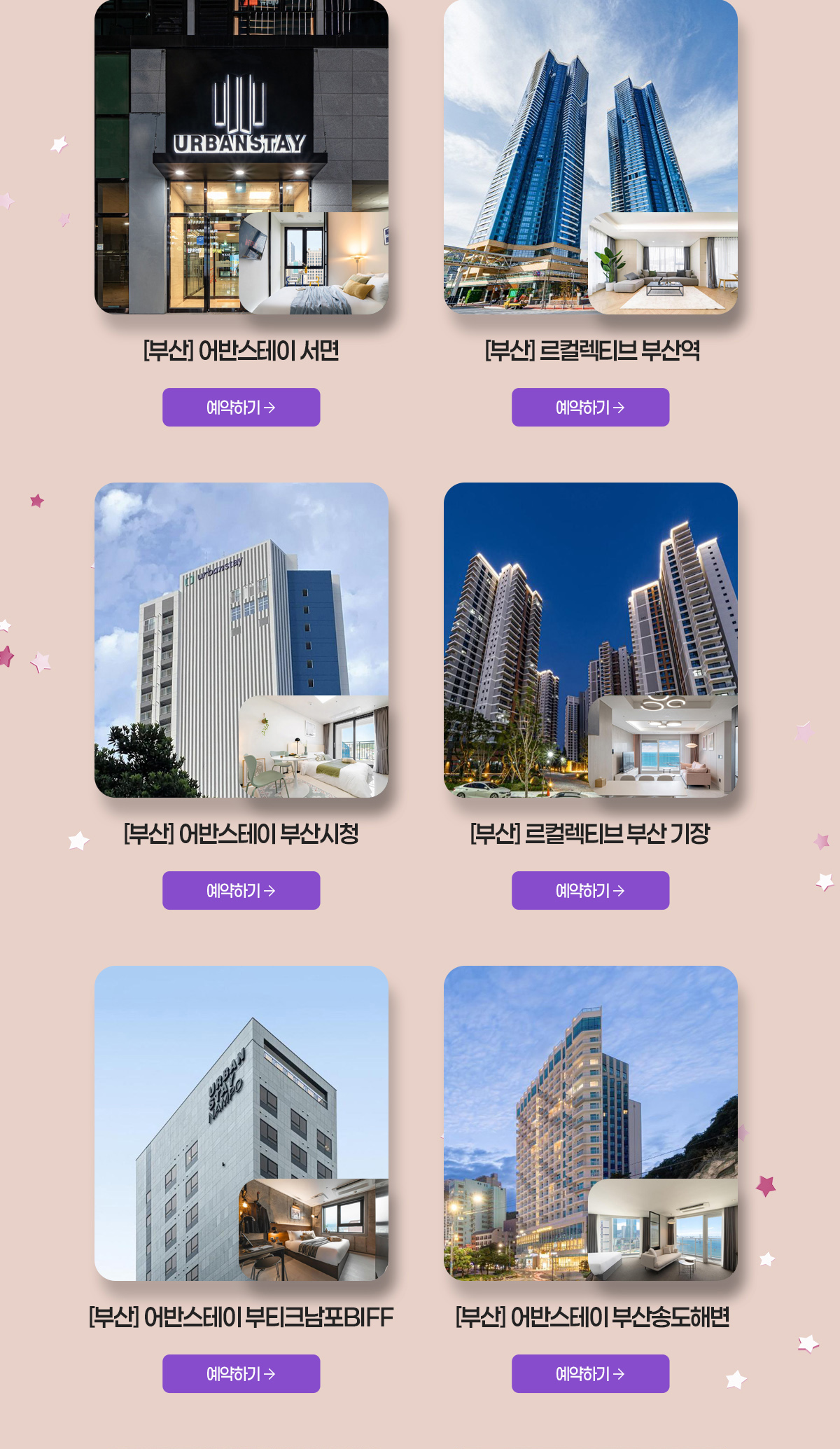Viewport: 840px width, 1449px height.
Task: Select the 어반스테이 부티크남포BIFF photo card
Action: (241, 1123)
